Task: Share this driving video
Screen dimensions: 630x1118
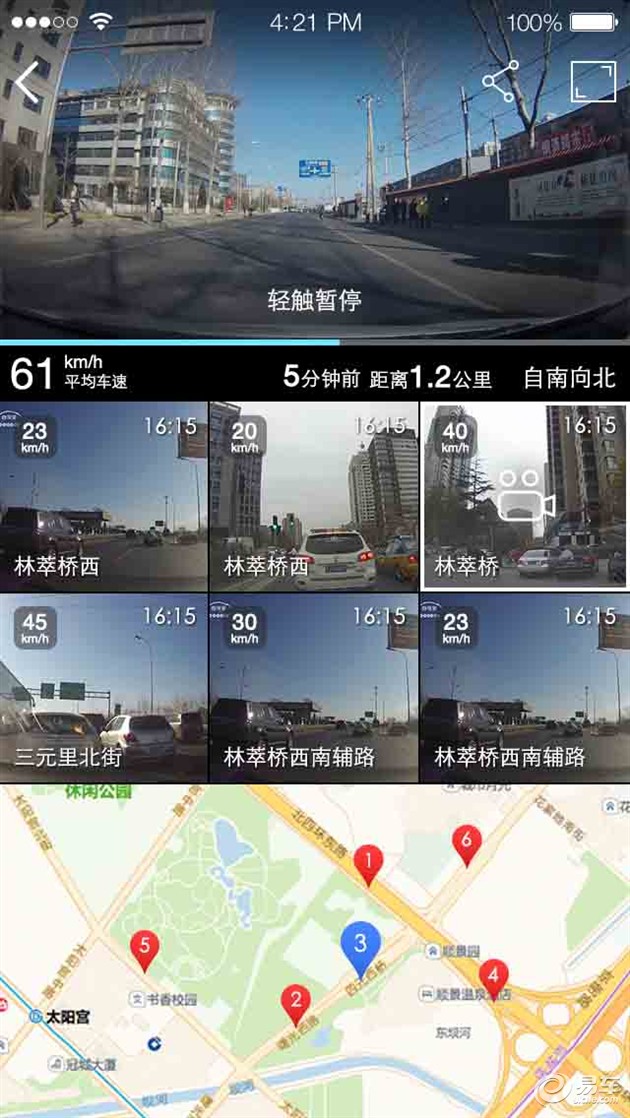Action: coord(500,81)
